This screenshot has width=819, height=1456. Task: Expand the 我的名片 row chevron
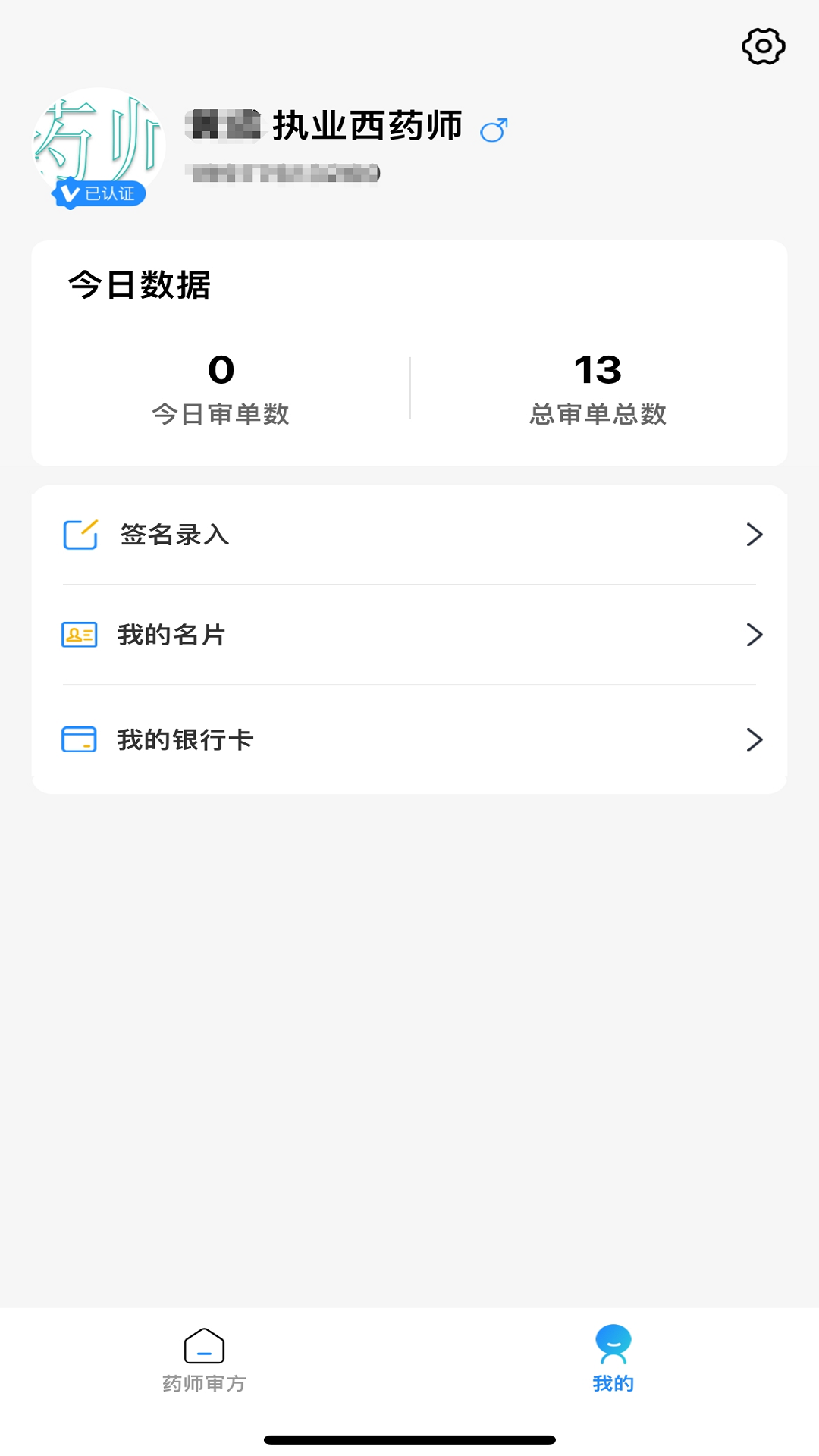[x=754, y=635]
